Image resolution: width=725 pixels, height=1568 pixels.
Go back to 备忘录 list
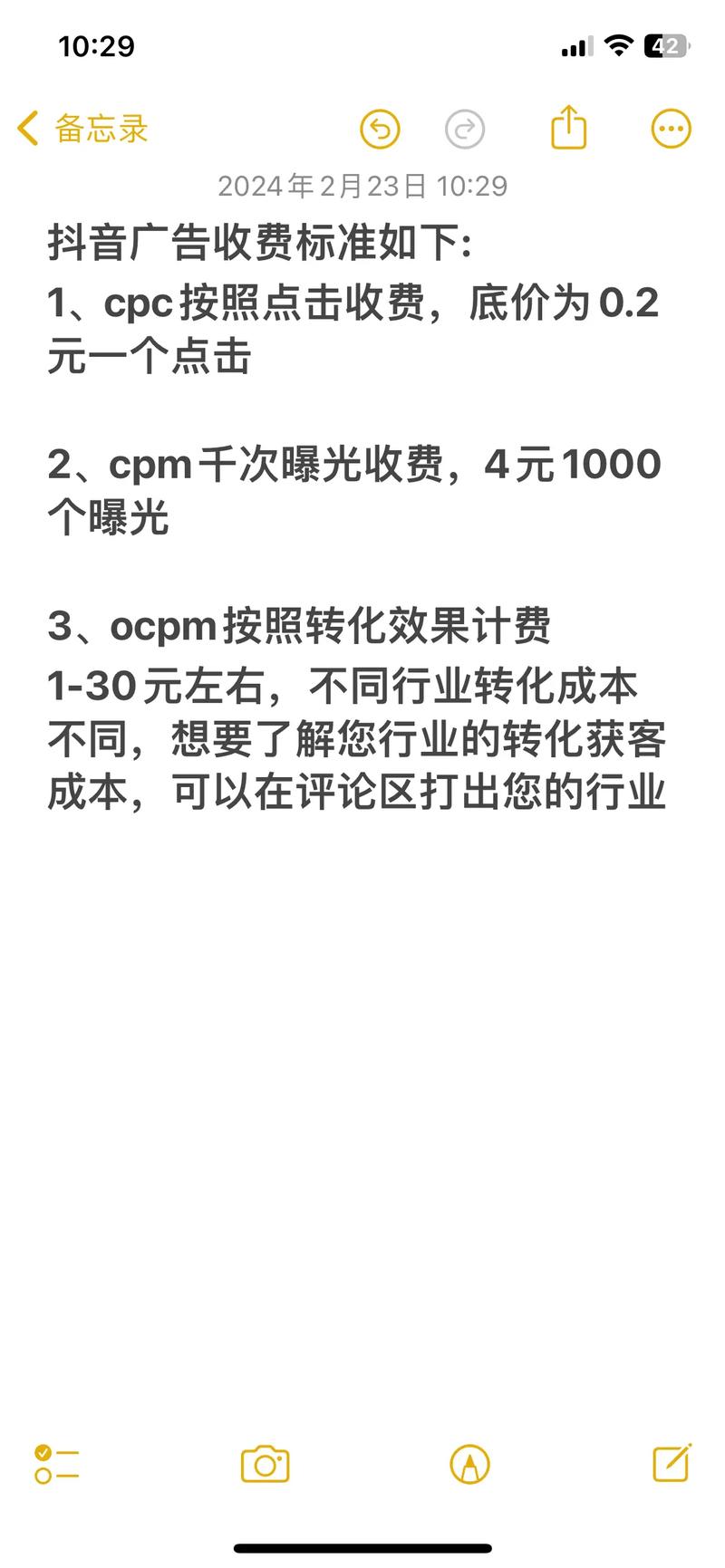pos(82,129)
